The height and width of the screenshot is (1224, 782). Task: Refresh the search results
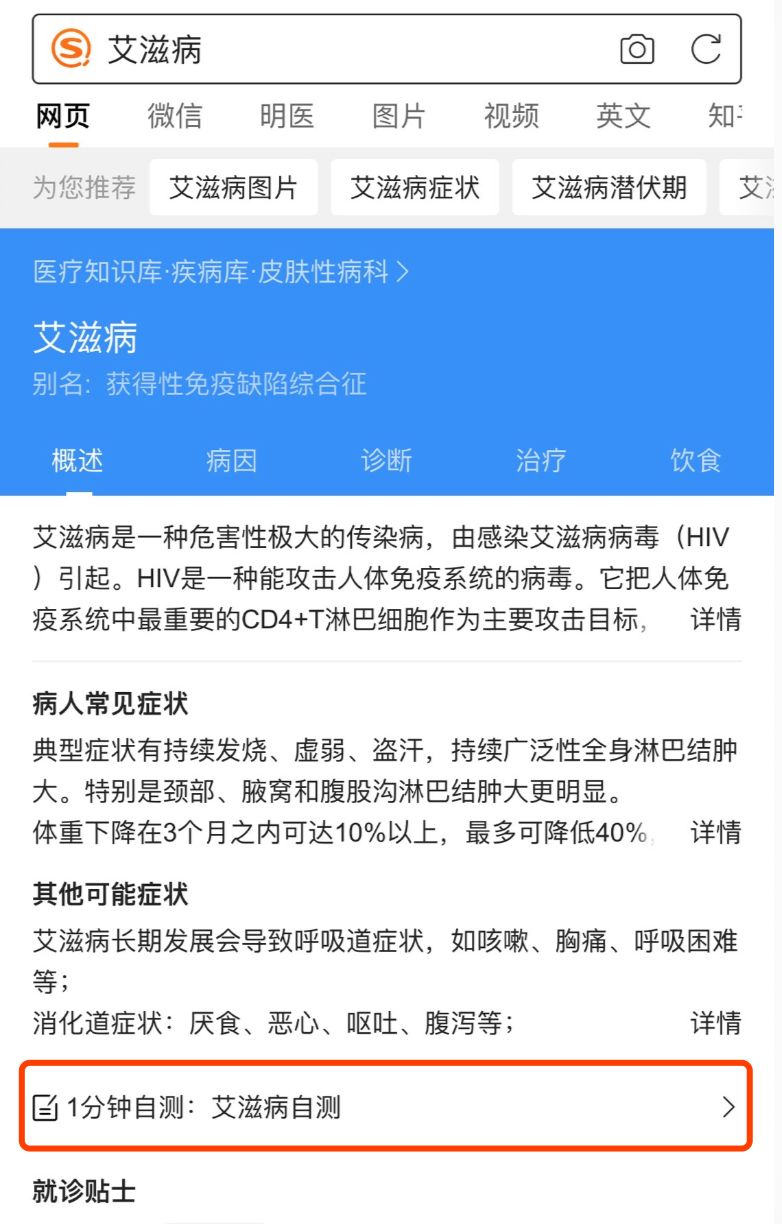click(x=706, y=49)
